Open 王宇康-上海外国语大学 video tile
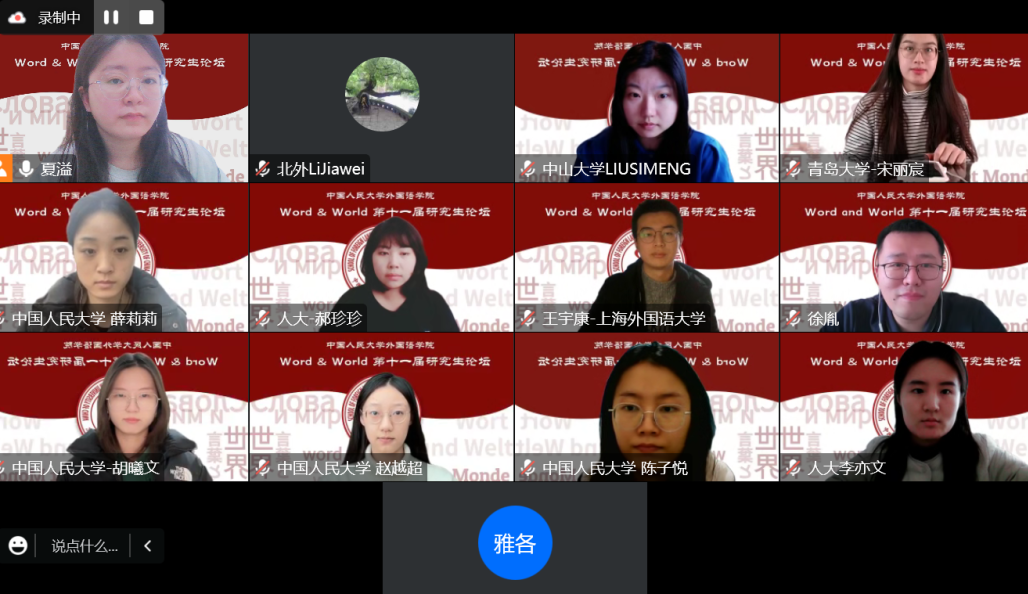Image resolution: width=1028 pixels, height=594 pixels. (x=647, y=257)
